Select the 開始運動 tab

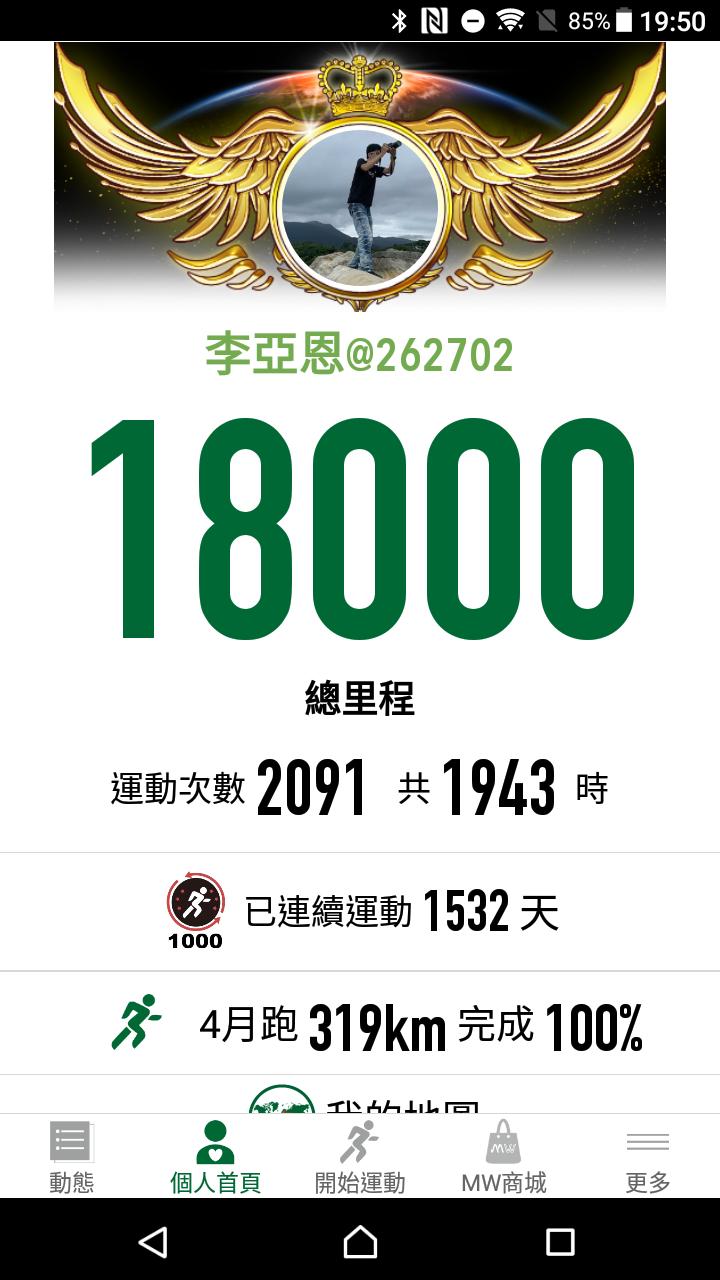pos(359,1157)
